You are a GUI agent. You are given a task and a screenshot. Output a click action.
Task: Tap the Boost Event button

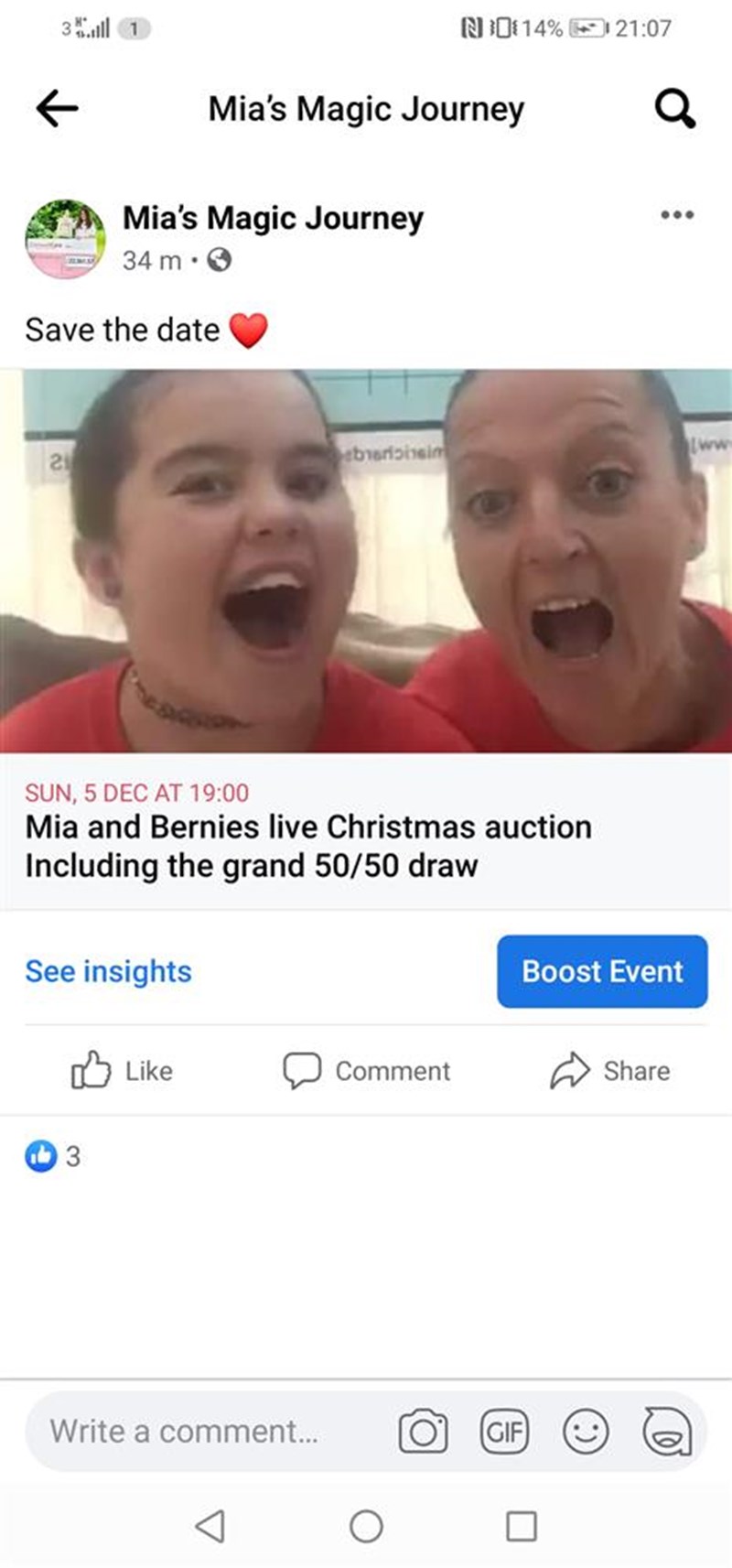pos(602,971)
